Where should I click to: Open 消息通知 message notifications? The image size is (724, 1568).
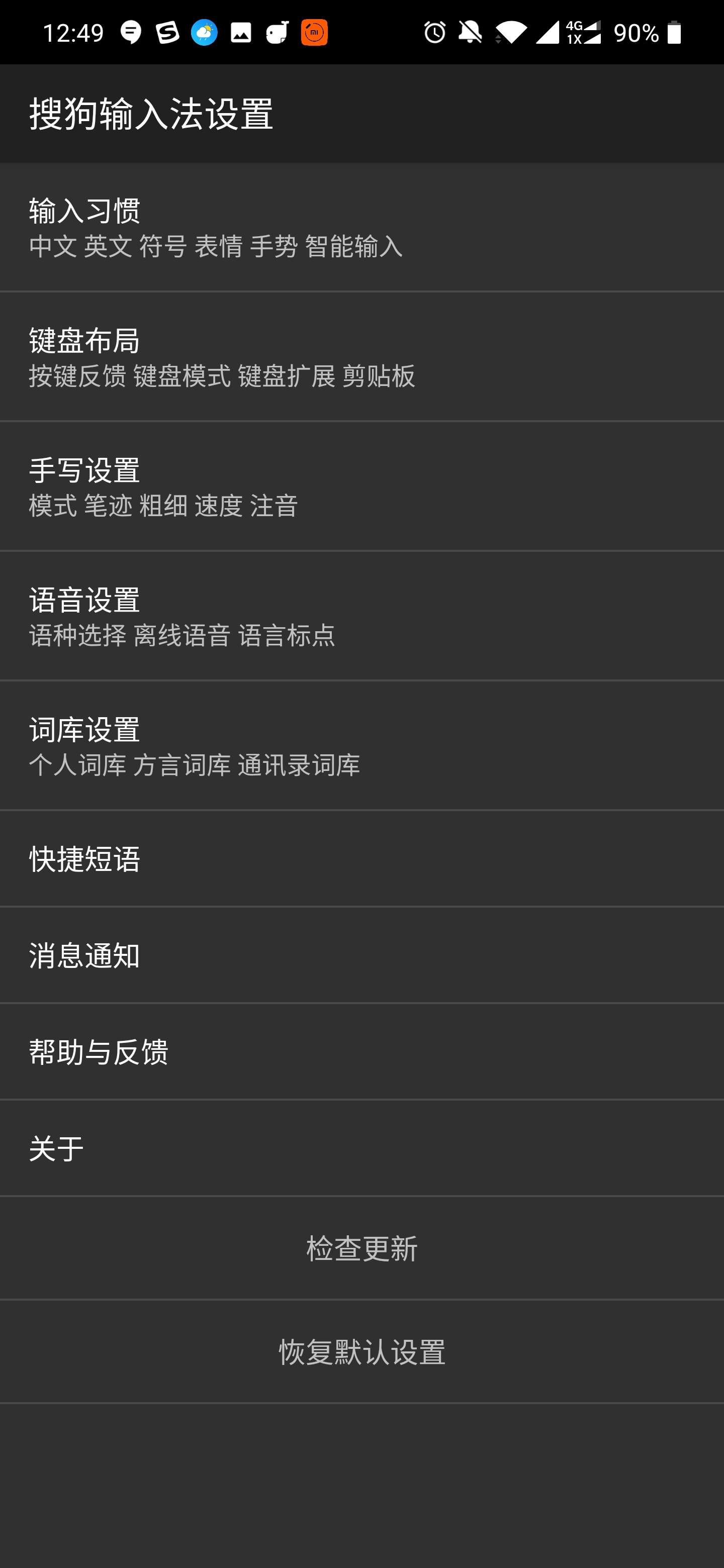click(x=361, y=956)
